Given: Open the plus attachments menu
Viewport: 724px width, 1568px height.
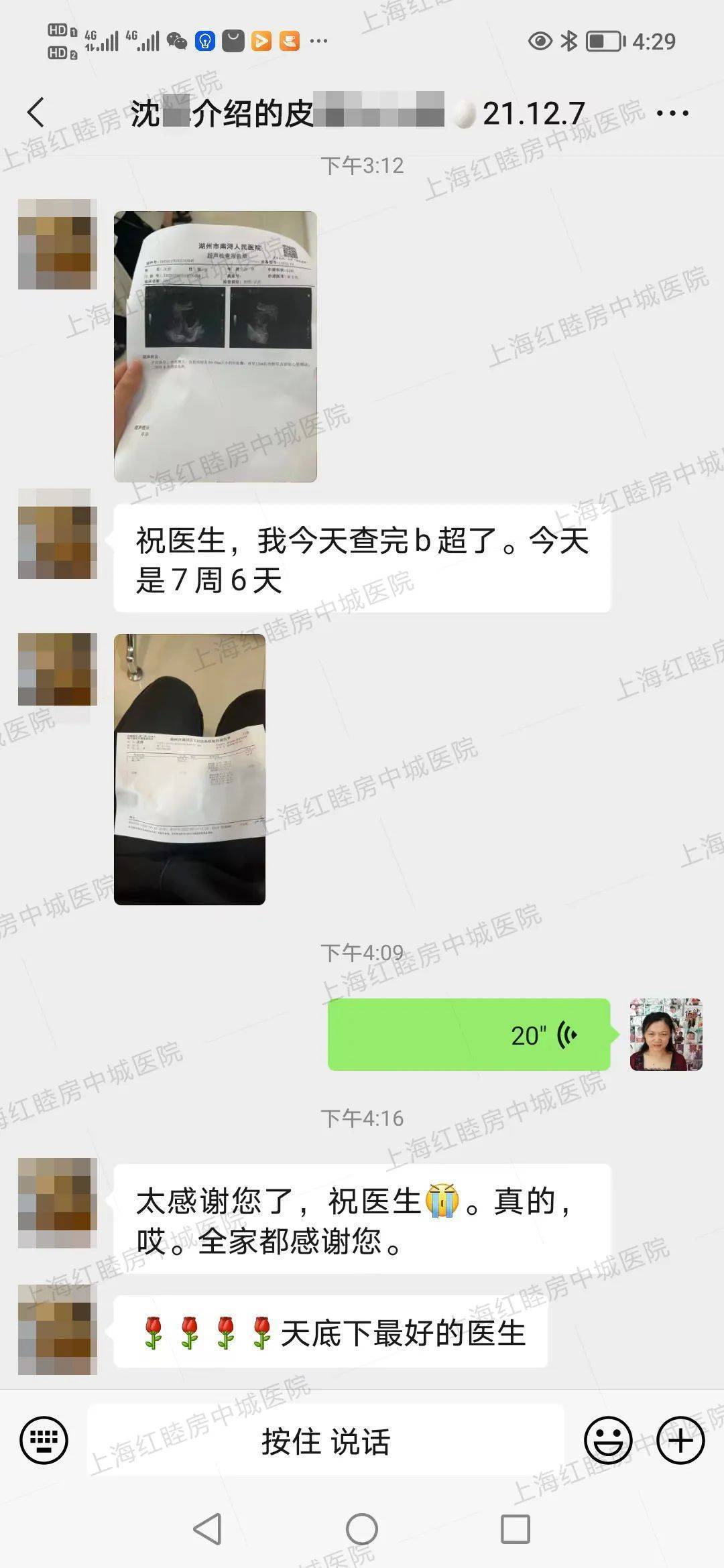Looking at the screenshot, I should (680, 1439).
